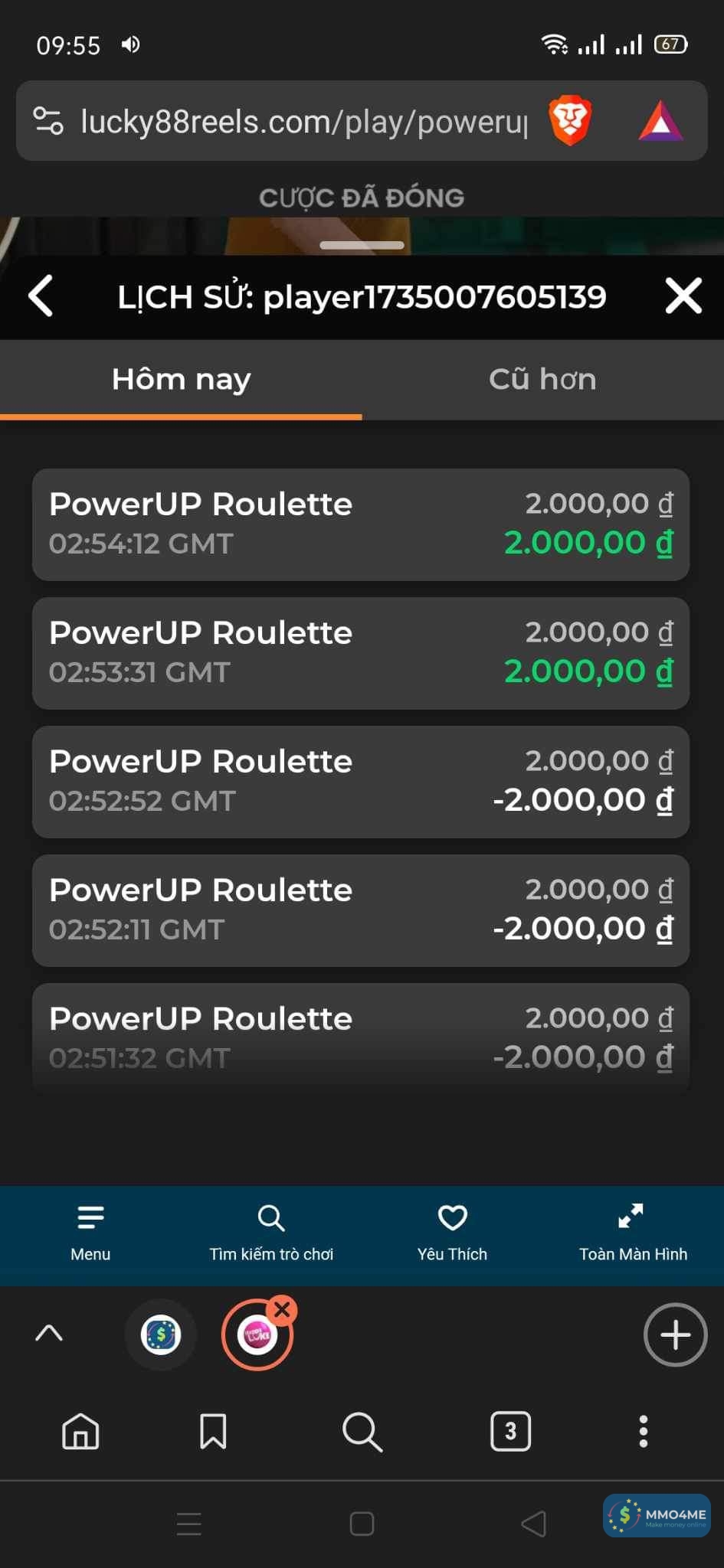Open the browser three-dot menu
Viewport: 724px width, 1568px height.
tap(644, 1430)
